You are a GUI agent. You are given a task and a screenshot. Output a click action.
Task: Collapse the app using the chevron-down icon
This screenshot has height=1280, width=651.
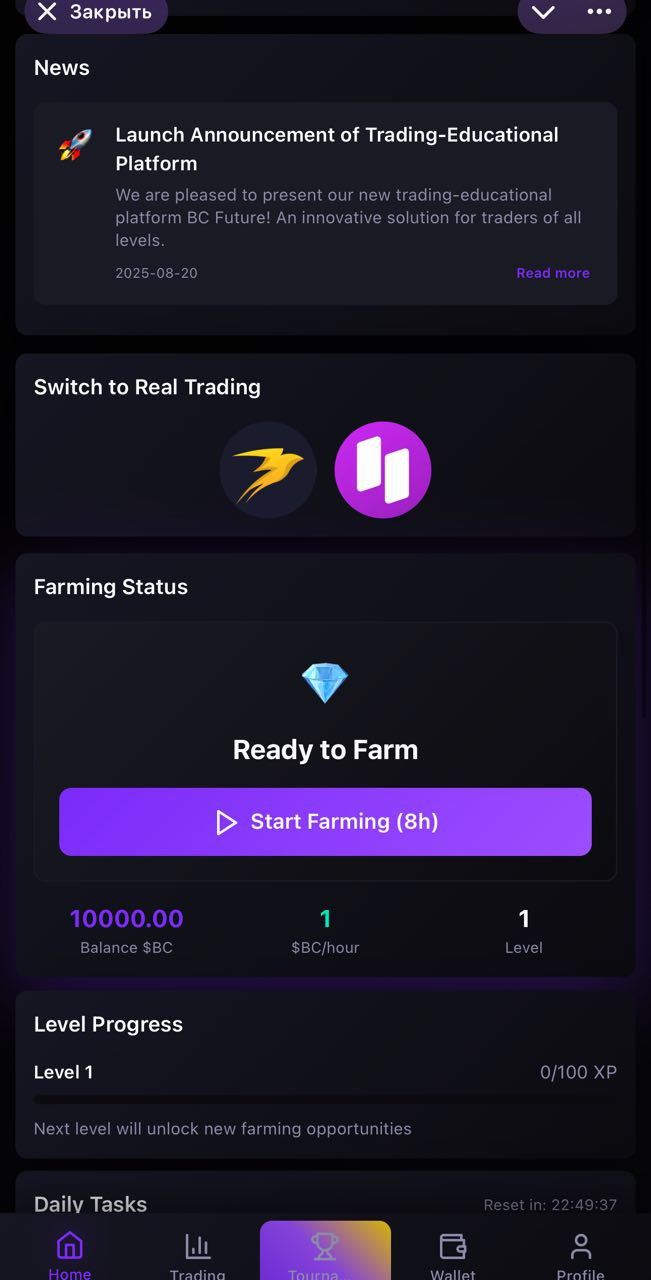(x=543, y=12)
